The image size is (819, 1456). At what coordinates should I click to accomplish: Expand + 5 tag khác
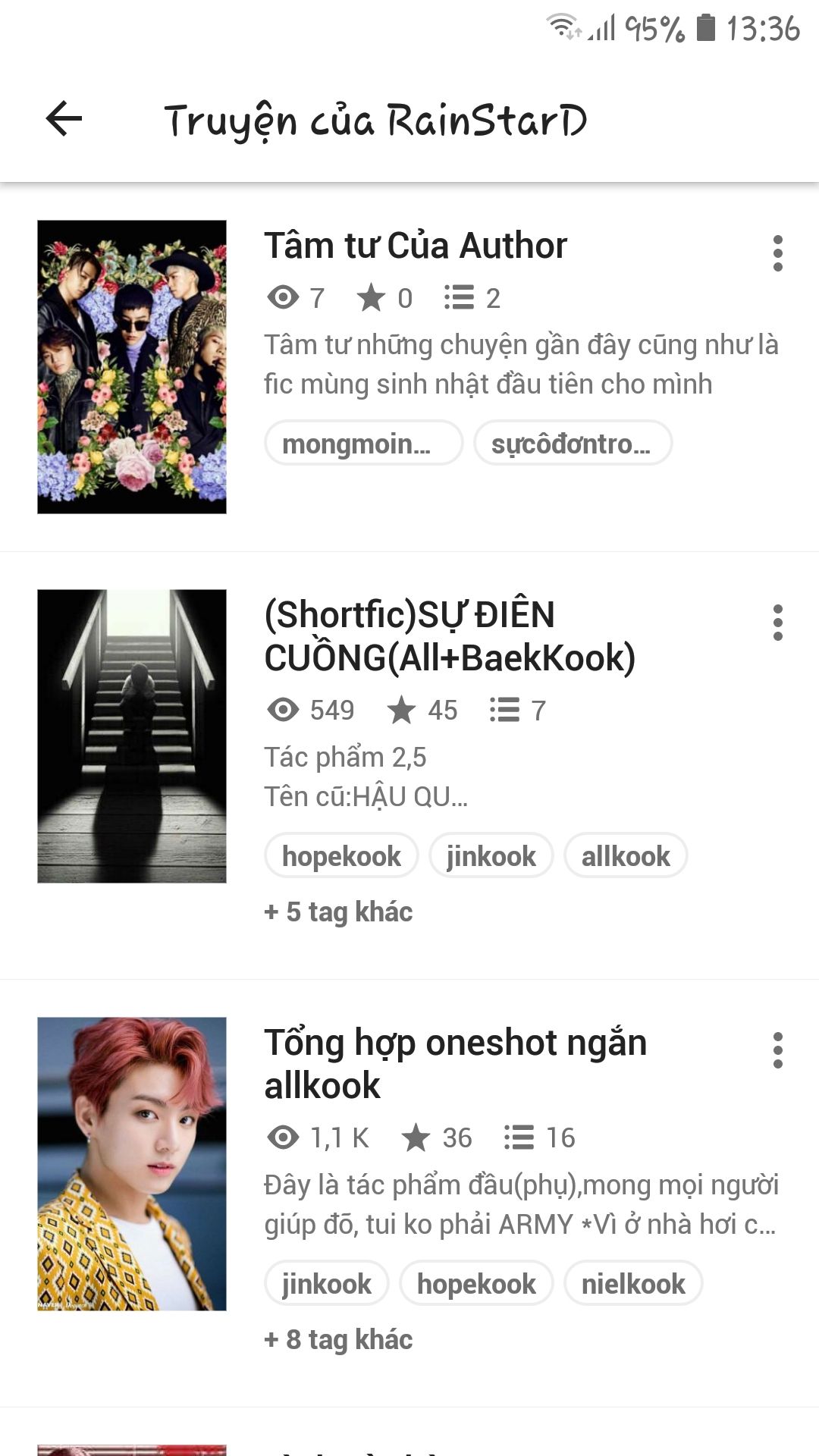pyautogui.click(x=338, y=912)
